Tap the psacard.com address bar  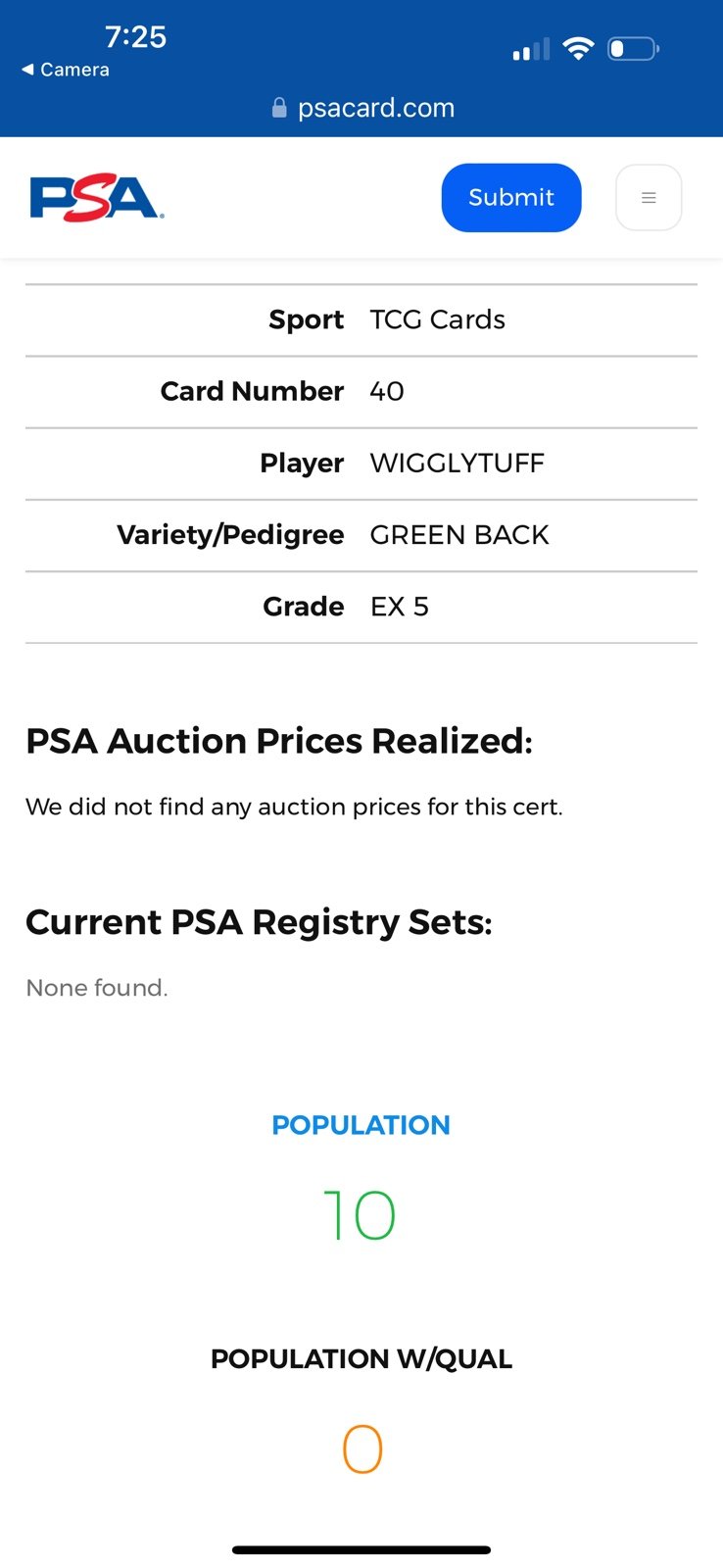pos(362,108)
